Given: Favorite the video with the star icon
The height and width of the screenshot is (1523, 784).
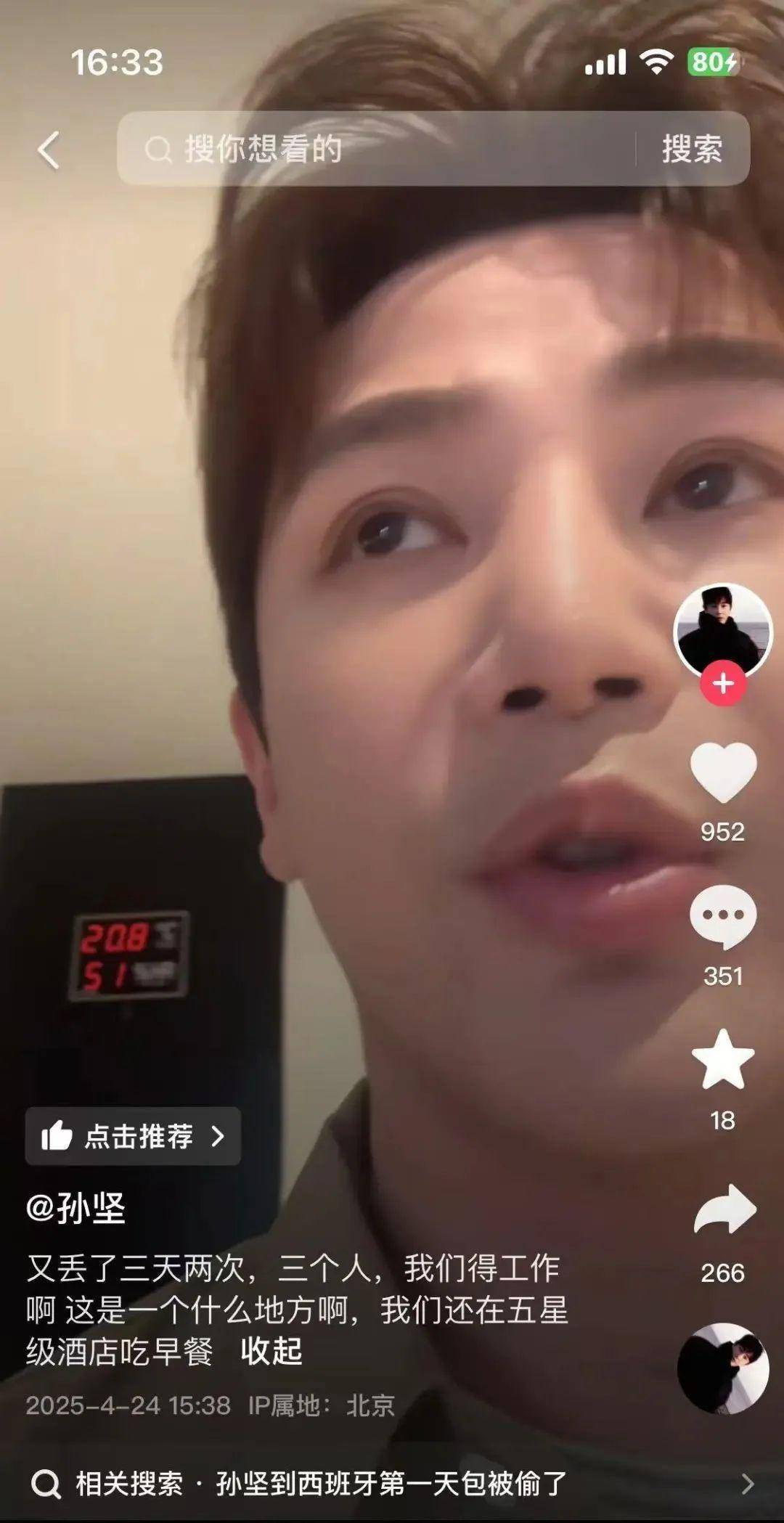Looking at the screenshot, I should click(723, 1061).
